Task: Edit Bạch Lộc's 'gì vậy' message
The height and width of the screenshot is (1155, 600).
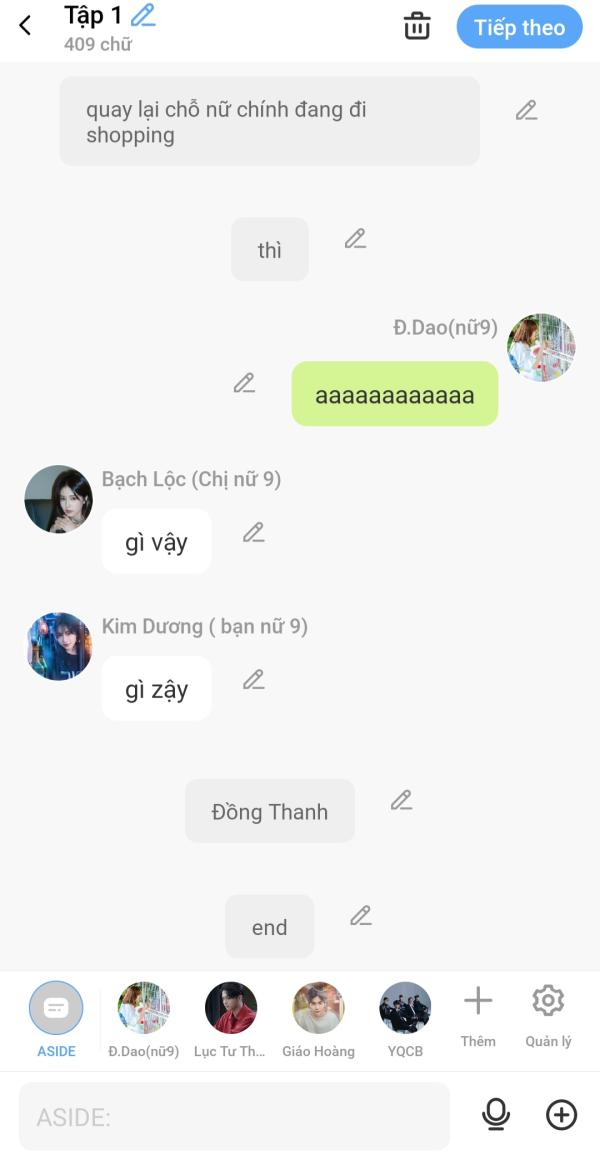Action: pos(253,532)
